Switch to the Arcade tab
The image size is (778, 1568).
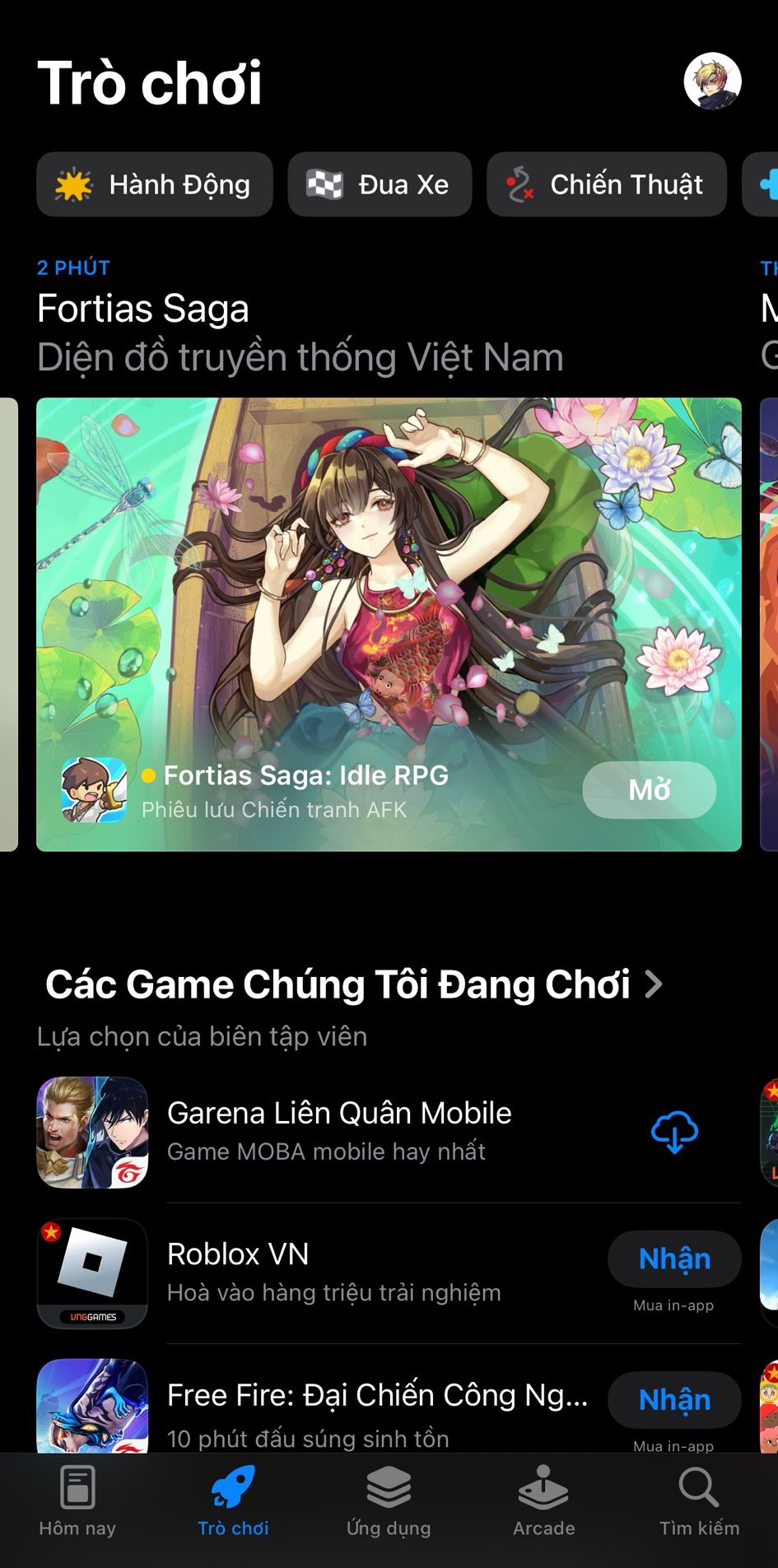click(543, 1503)
